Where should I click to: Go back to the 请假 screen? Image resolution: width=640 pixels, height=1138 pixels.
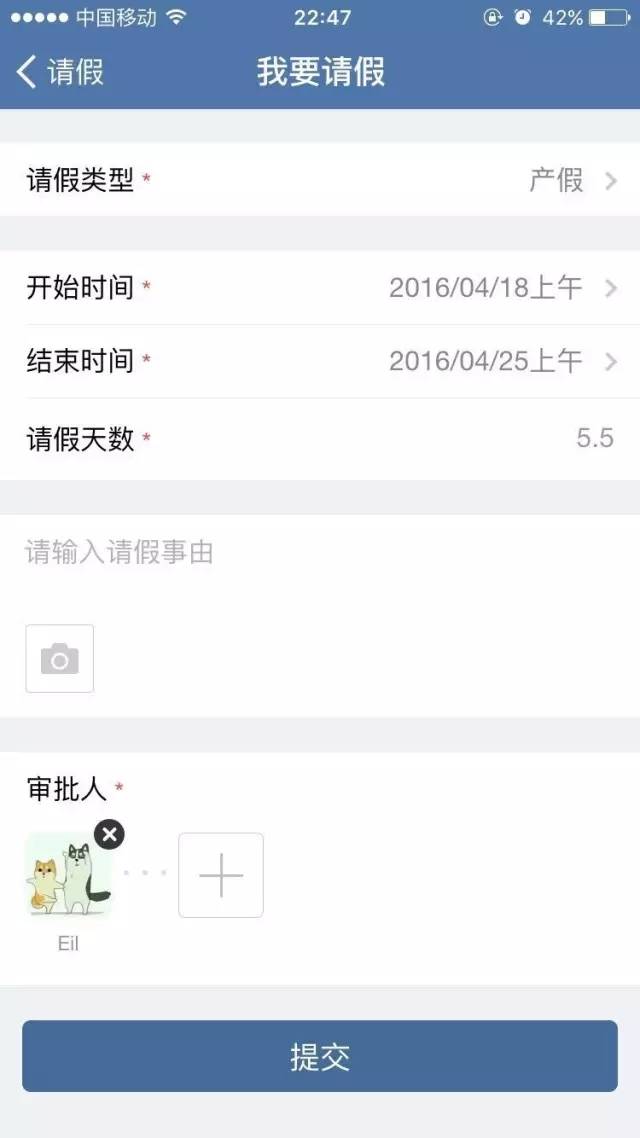60,72
